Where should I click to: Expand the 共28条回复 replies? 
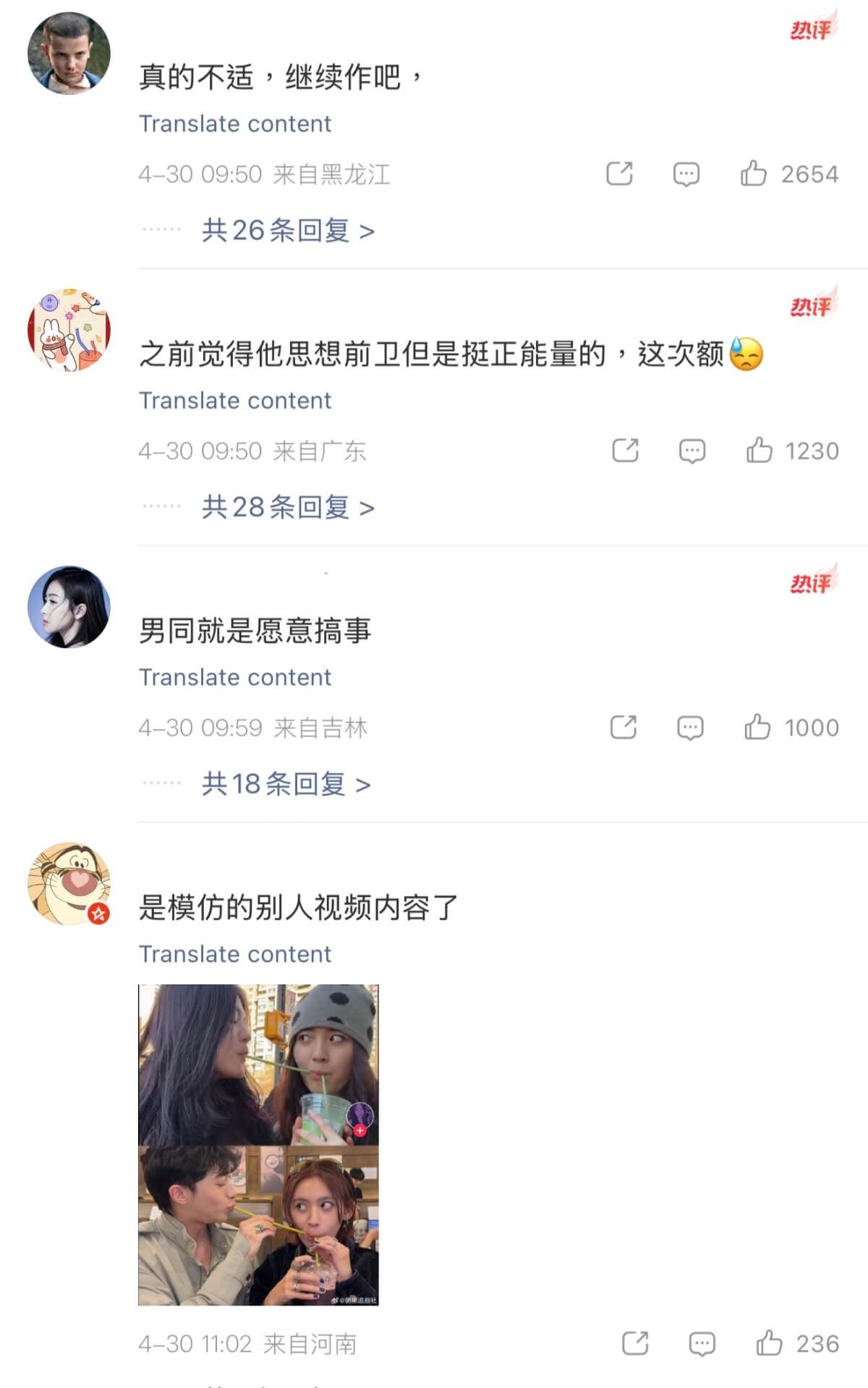pos(288,508)
